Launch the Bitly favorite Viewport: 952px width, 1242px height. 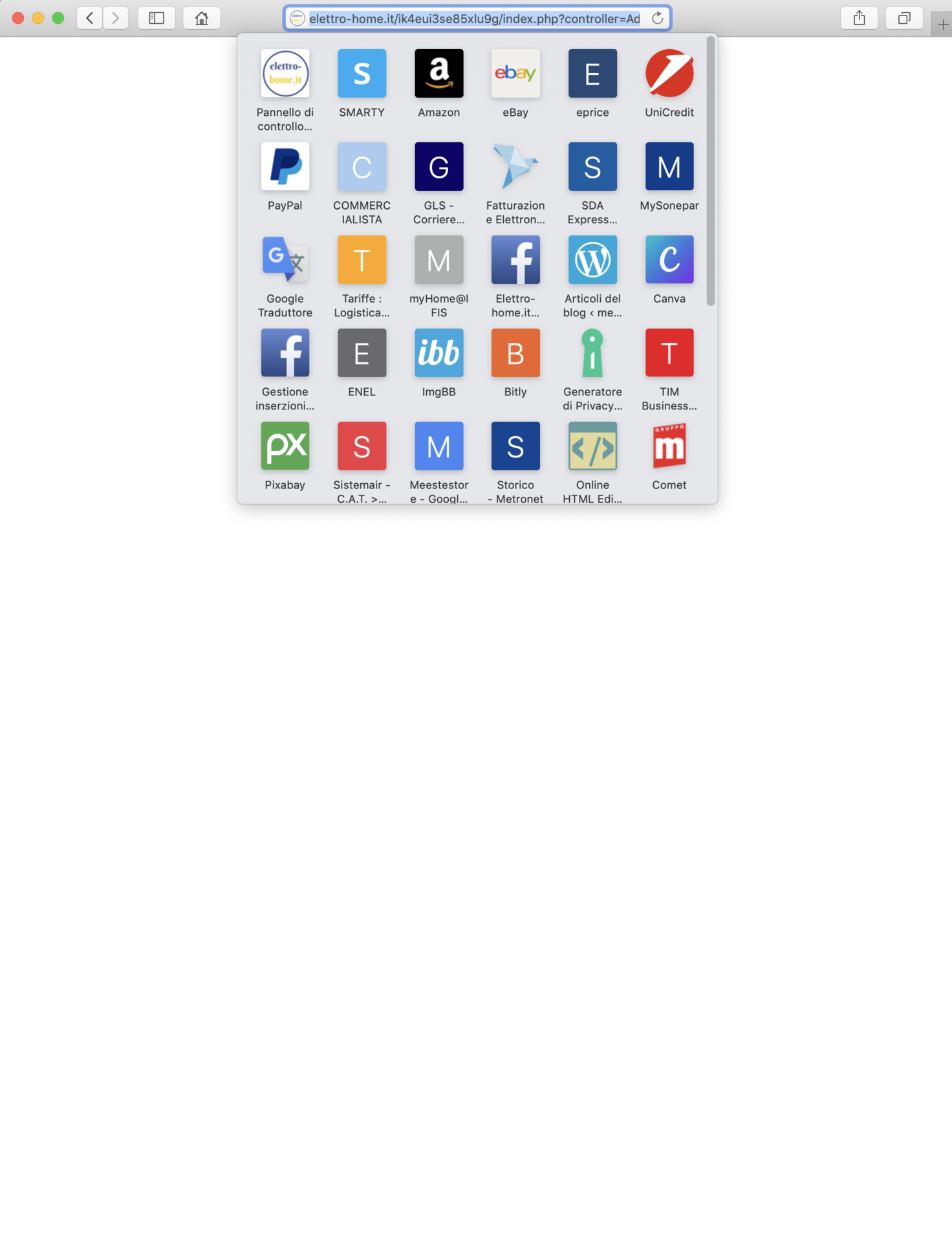(515, 353)
